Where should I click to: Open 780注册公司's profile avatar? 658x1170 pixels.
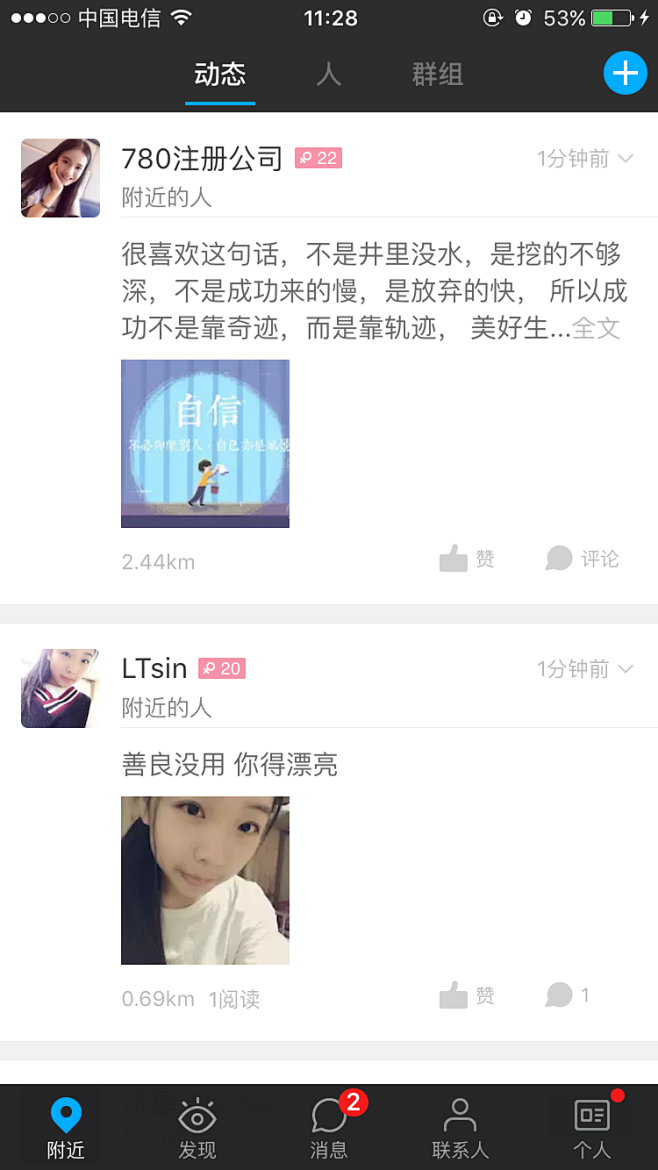pyautogui.click(x=60, y=178)
